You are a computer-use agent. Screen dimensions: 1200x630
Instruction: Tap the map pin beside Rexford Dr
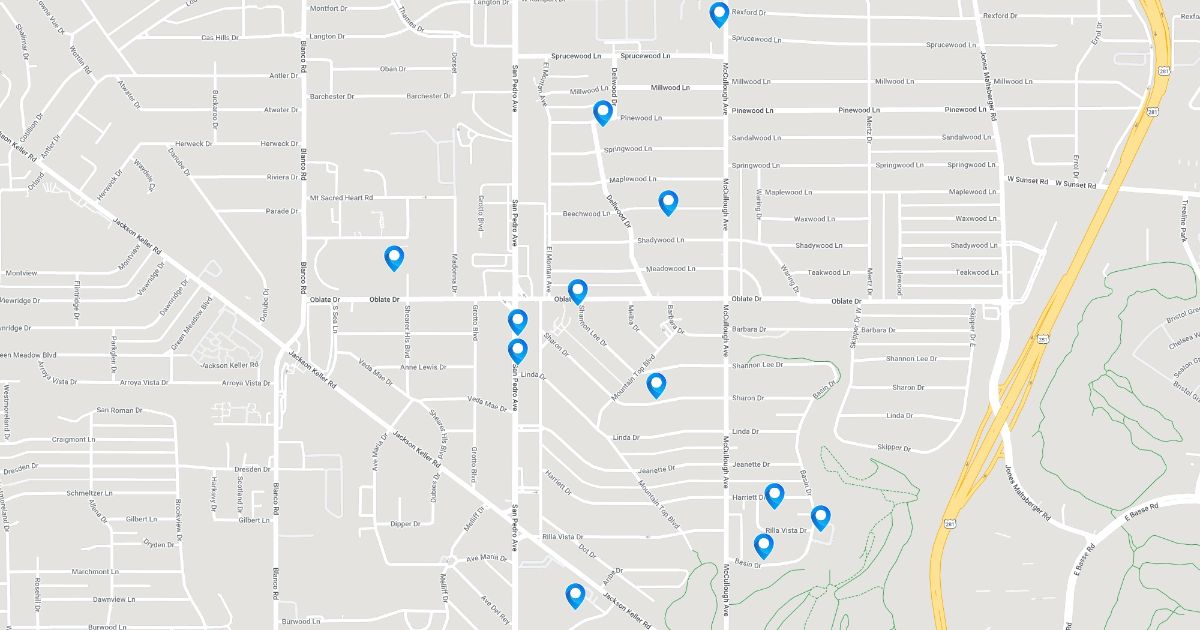718,14
